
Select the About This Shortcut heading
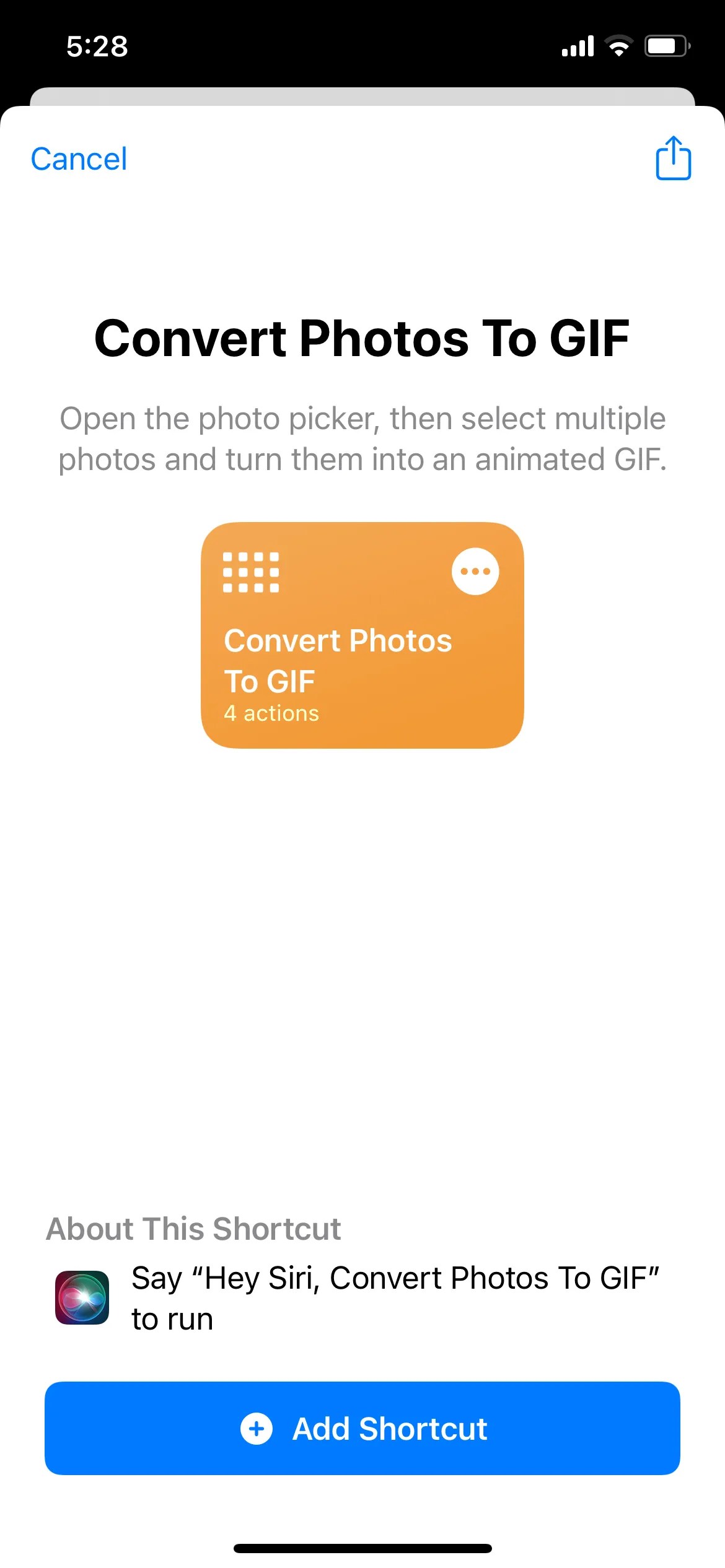193,1229
